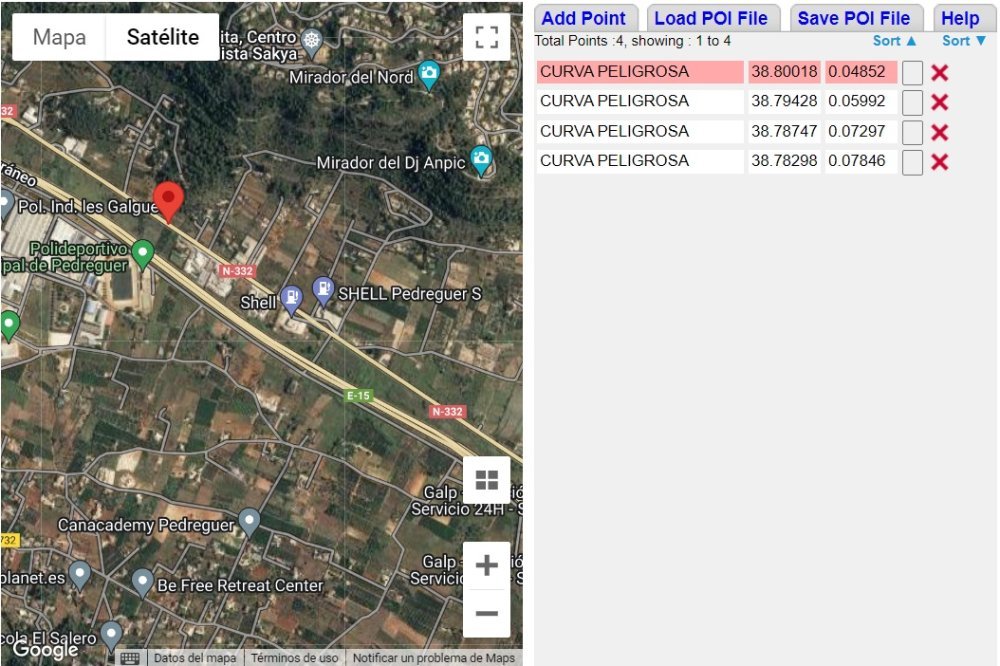Image resolution: width=1000 pixels, height=666 pixels.
Task: Check the box for point 38.80018
Action: [x=912, y=73]
